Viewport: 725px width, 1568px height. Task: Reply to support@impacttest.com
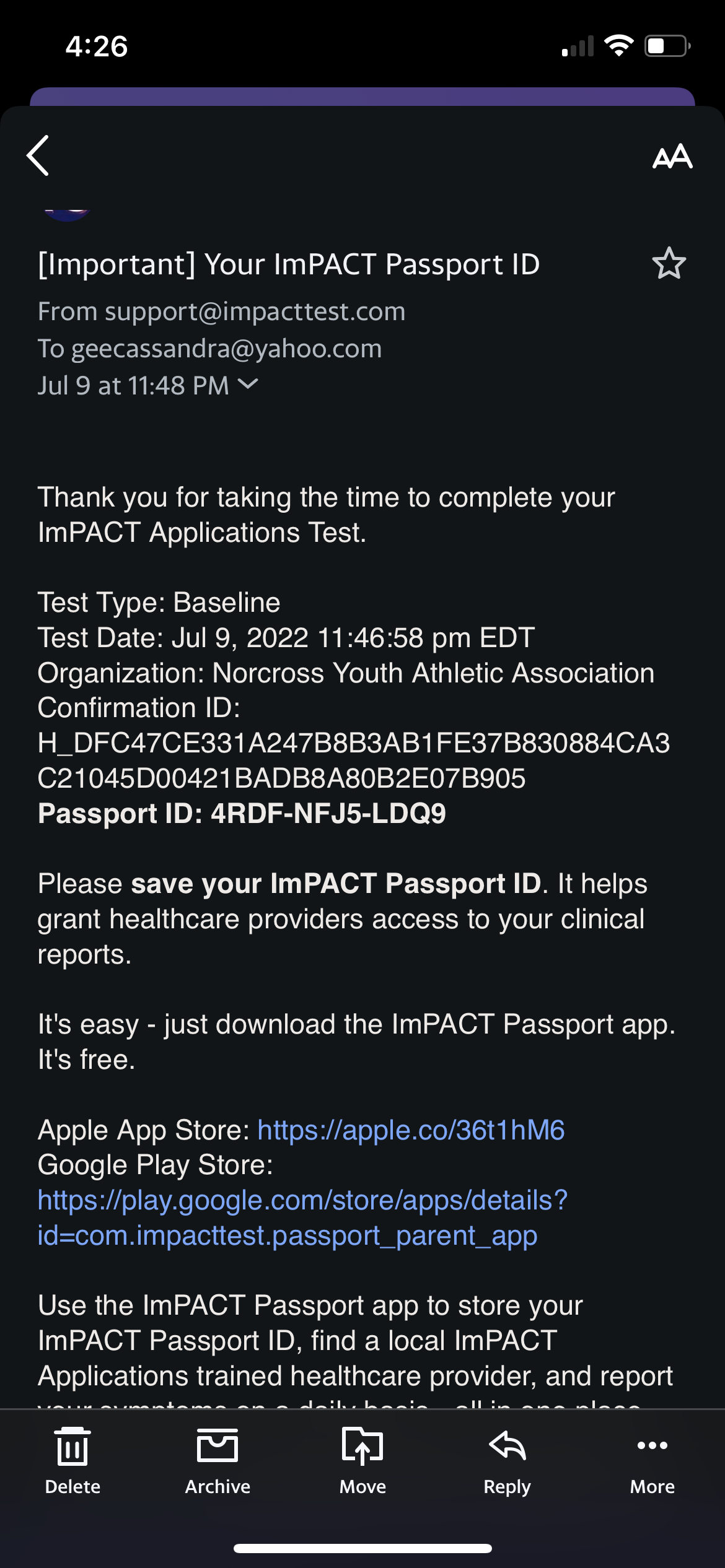tap(507, 1460)
